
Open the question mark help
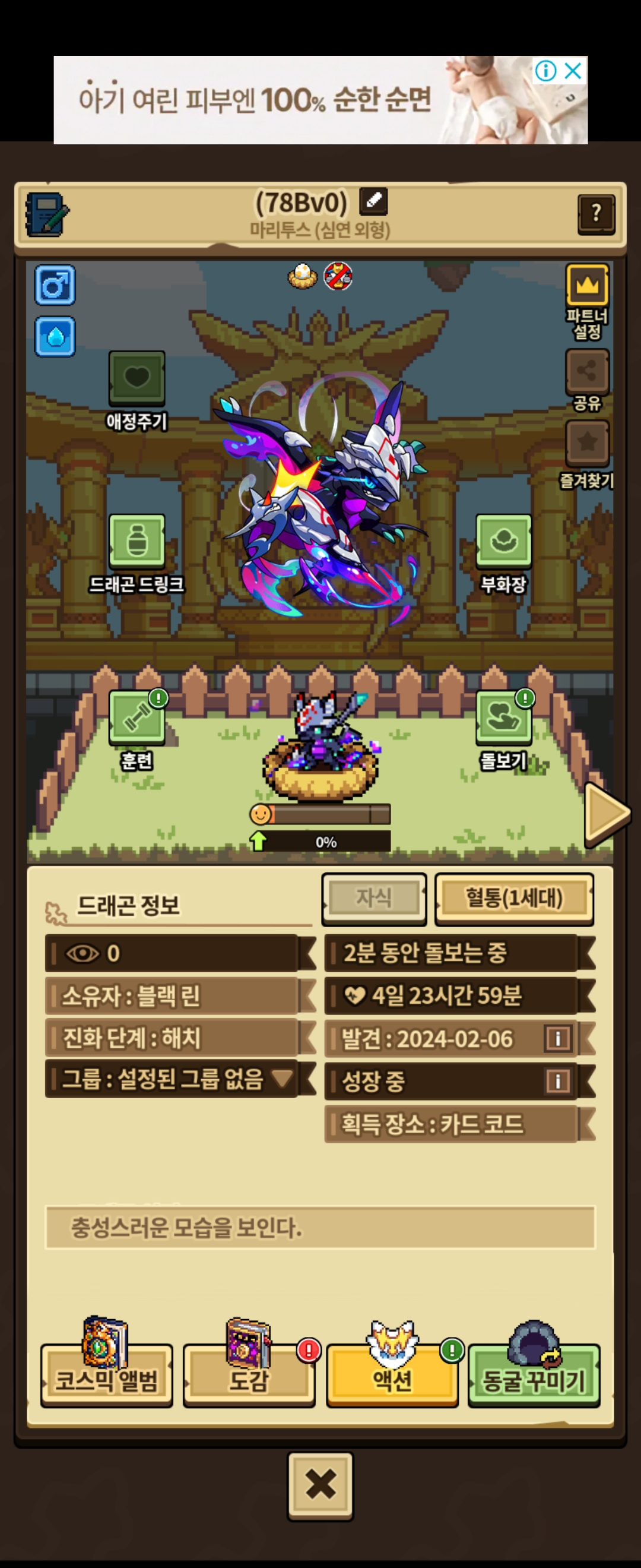595,214
